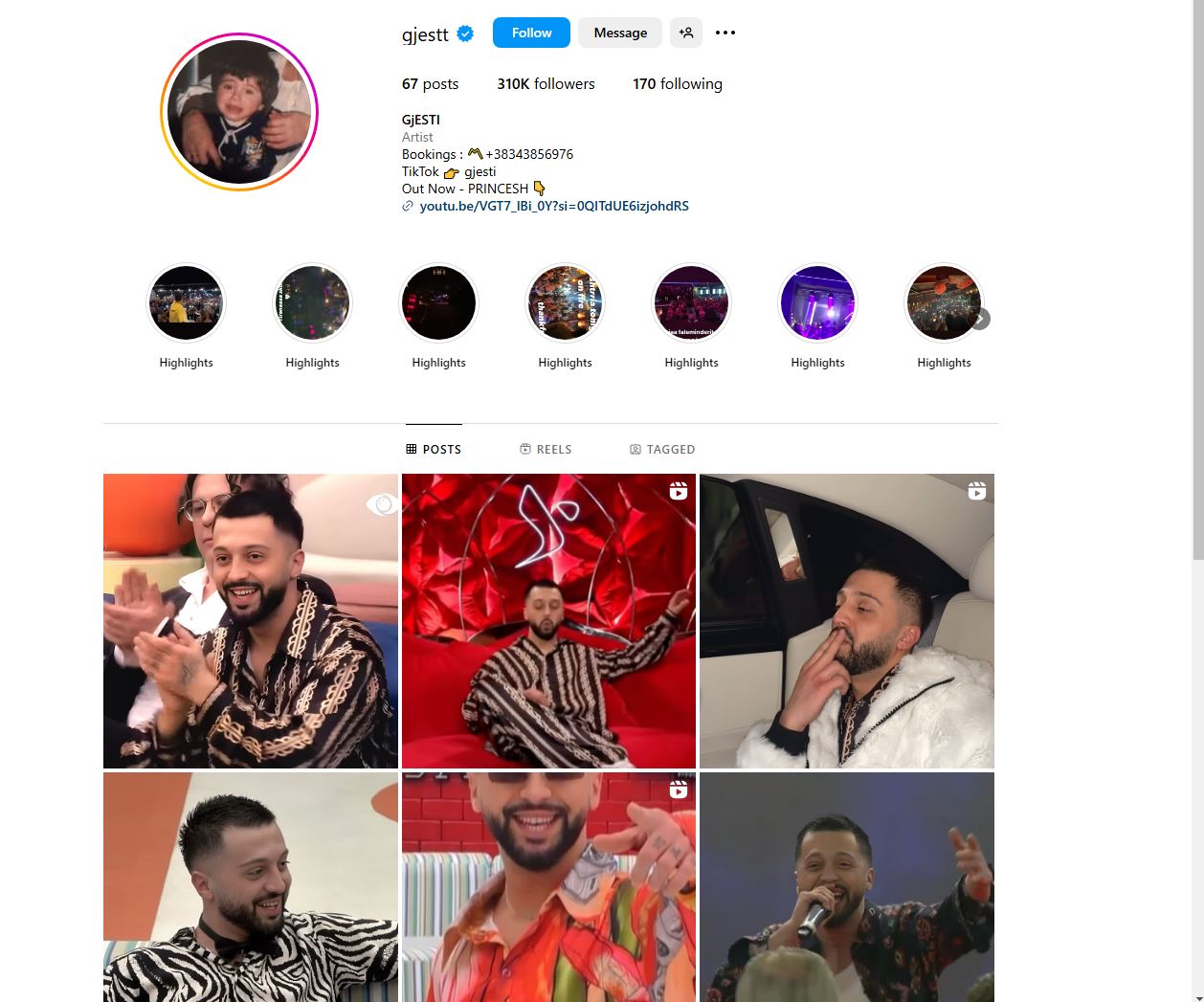The image size is (1204, 1002).
Task: Open the purple stage lights Highlights circle
Action: 817,303
